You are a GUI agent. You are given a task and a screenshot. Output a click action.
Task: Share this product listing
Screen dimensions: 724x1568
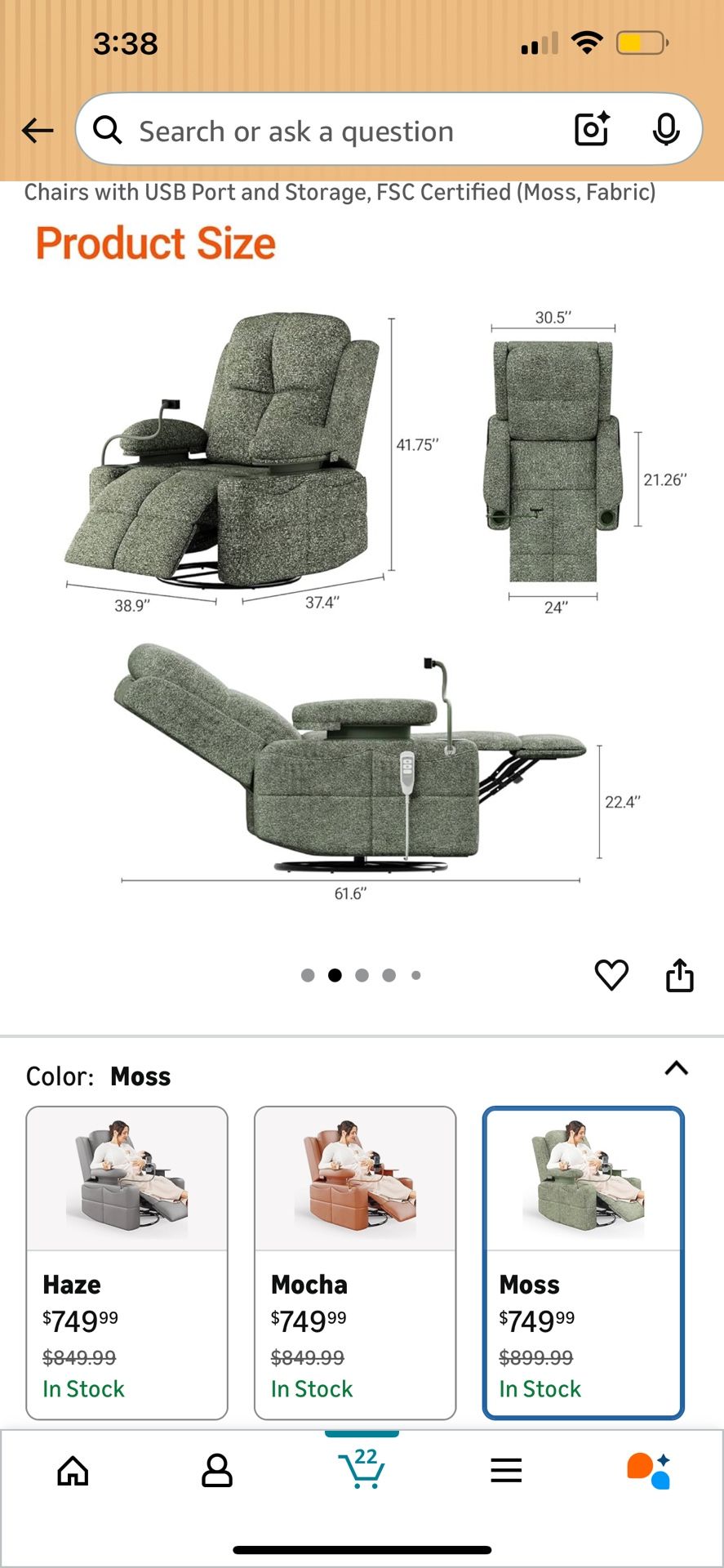pos(679,974)
